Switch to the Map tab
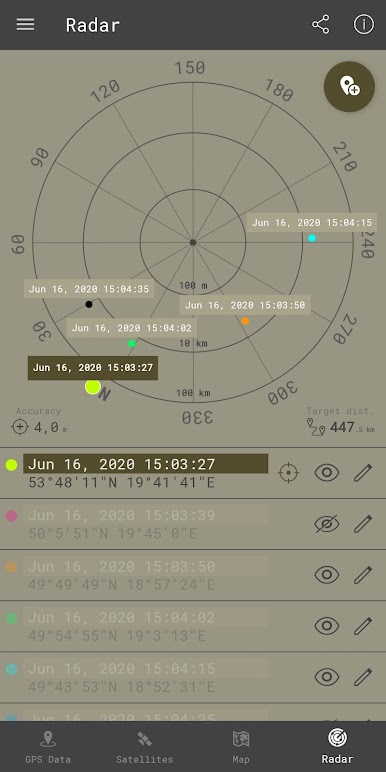This screenshot has width=386, height=772. (241, 746)
